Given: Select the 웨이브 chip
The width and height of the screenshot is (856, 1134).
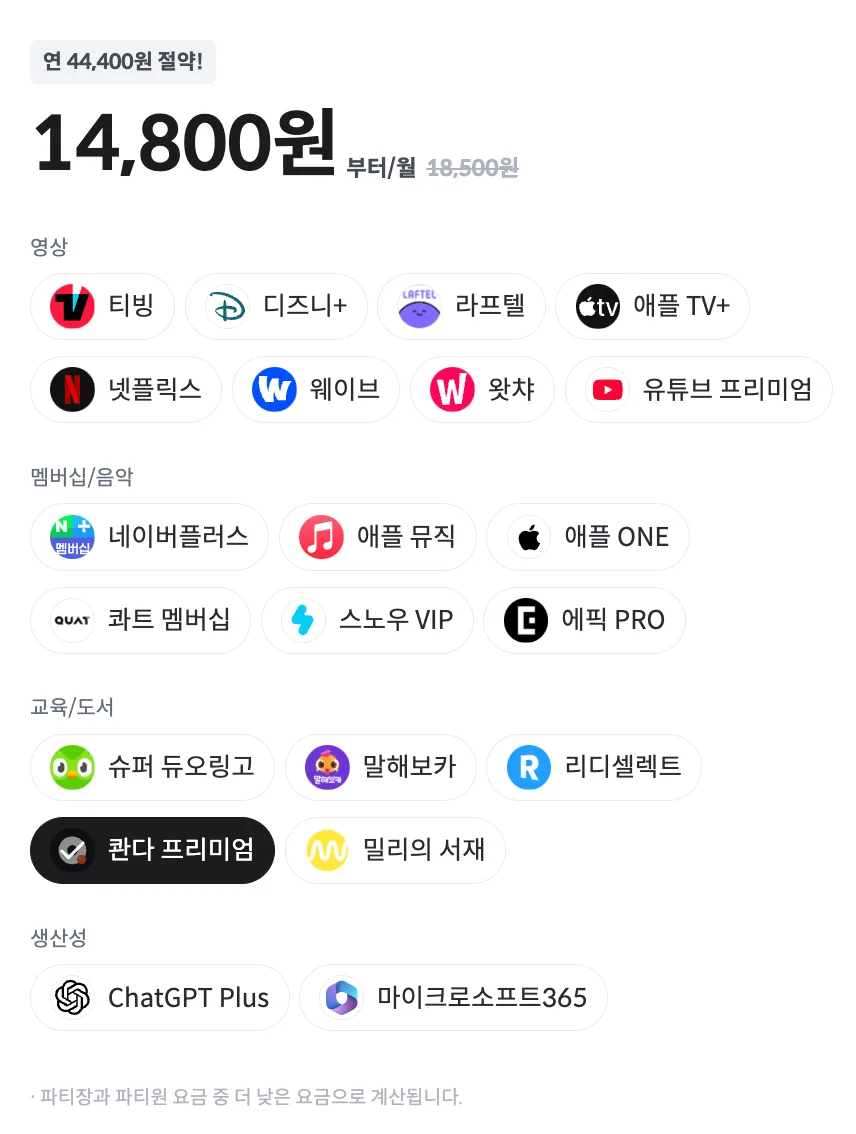Looking at the screenshot, I should (315, 389).
